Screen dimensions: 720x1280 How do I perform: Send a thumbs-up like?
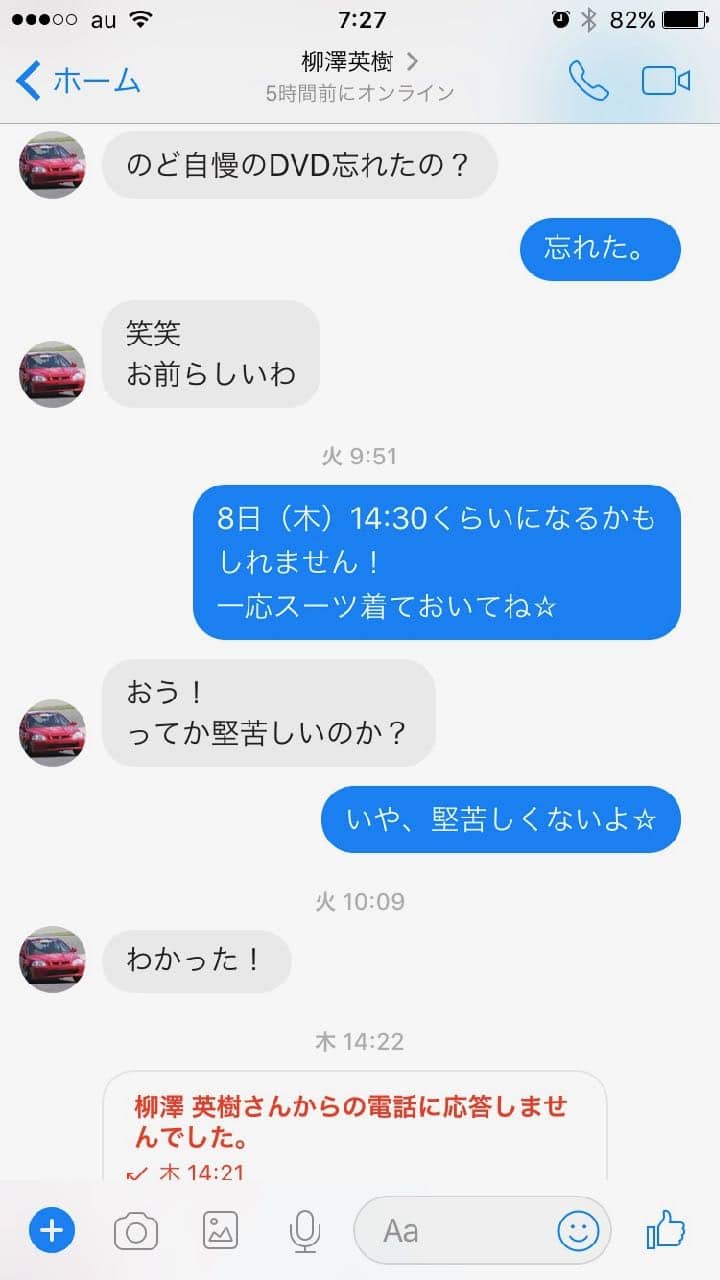click(665, 1230)
